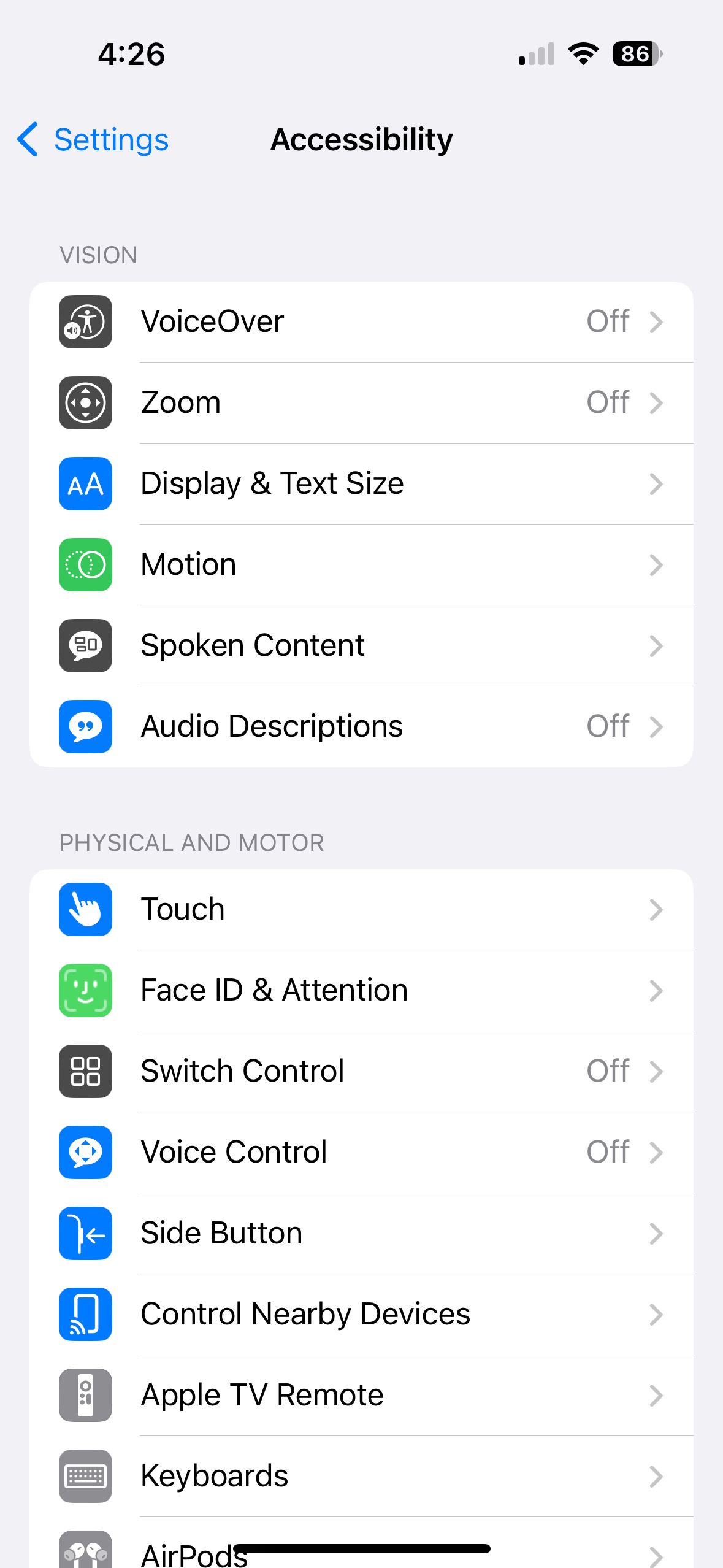Select the Zoom accessibility icon
723x1568 pixels.
click(85, 402)
